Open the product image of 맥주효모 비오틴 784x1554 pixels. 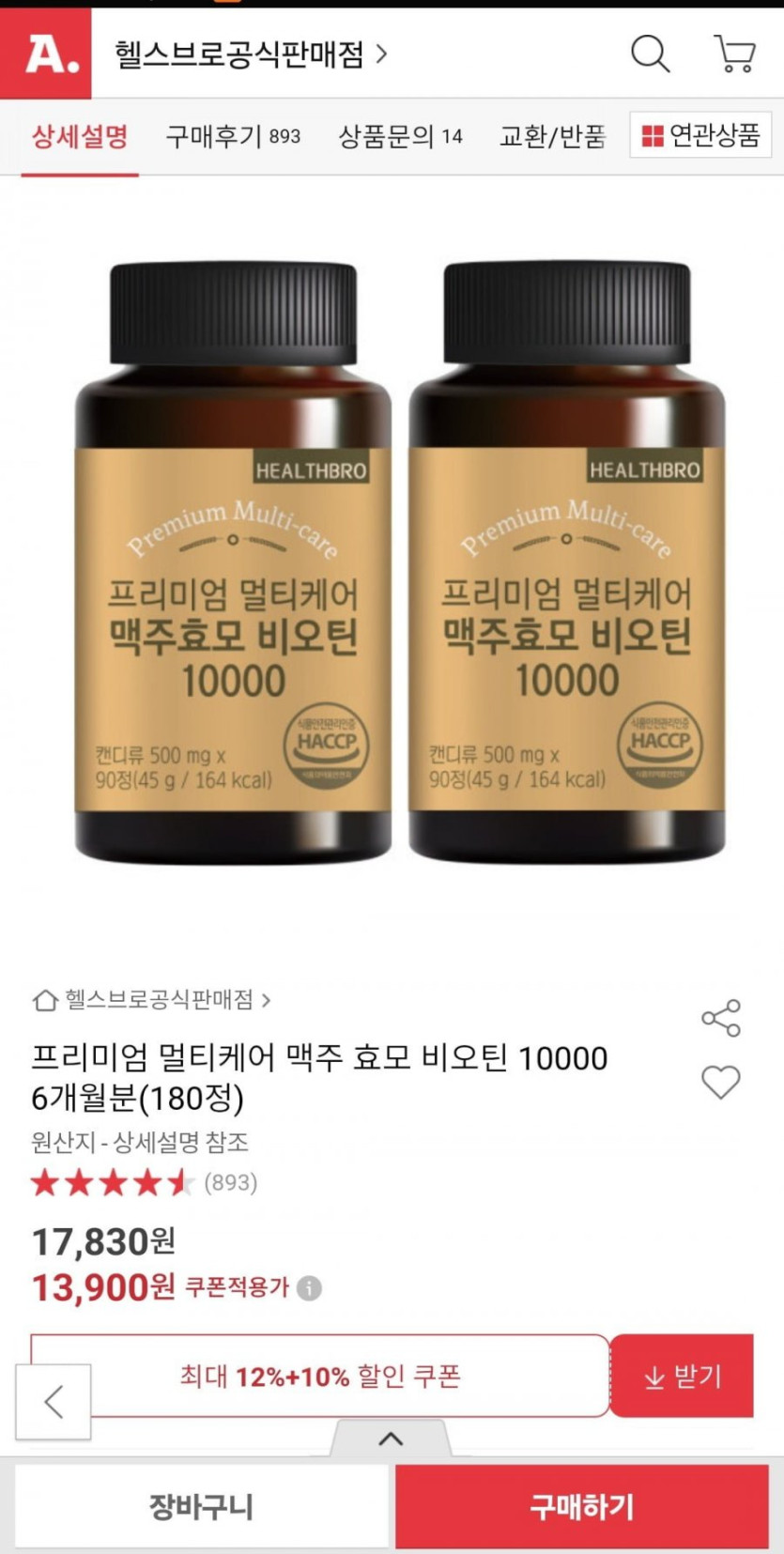click(x=399, y=563)
